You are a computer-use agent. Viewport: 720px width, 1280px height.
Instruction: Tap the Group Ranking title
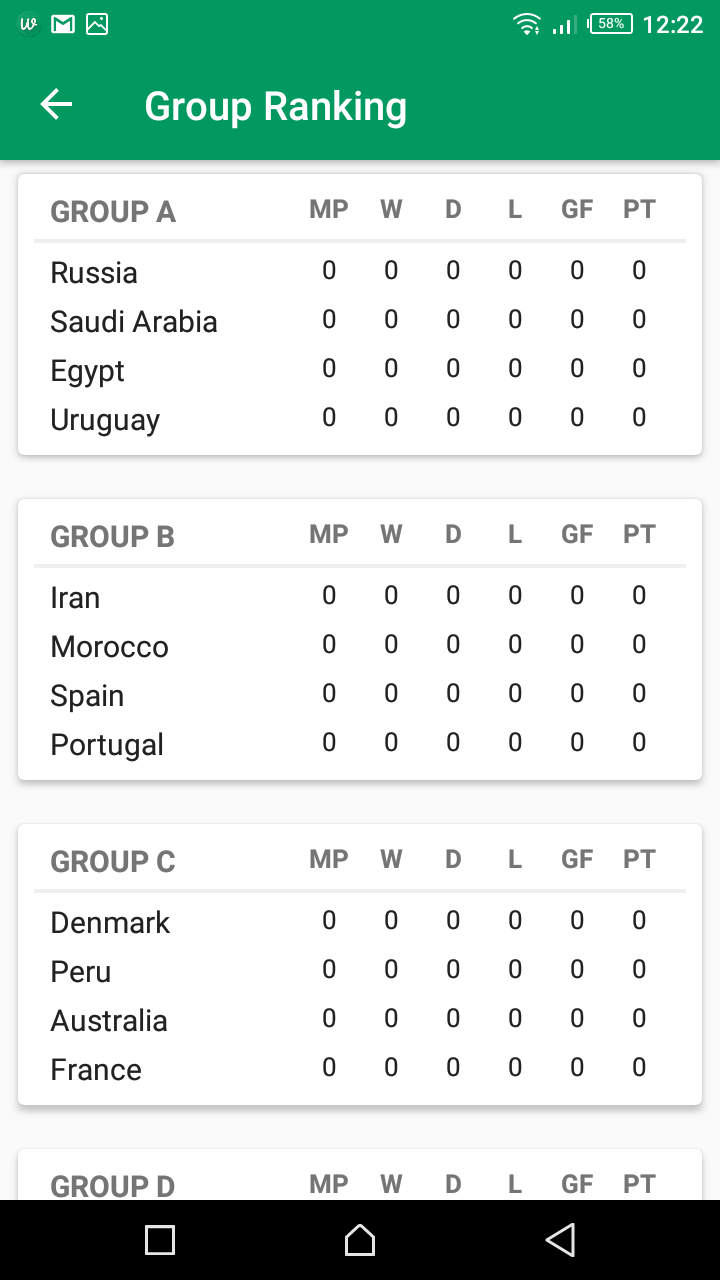pyautogui.click(x=276, y=105)
